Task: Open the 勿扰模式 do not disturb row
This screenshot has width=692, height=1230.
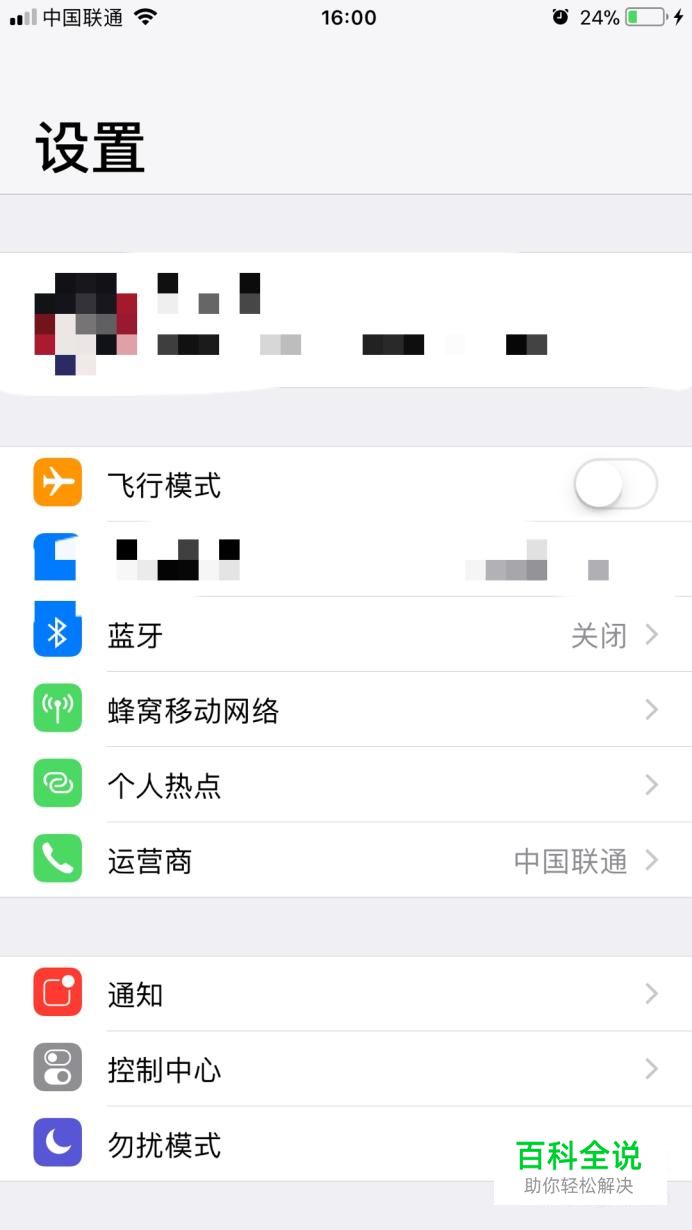Action: pyautogui.click(x=346, y=1144)
